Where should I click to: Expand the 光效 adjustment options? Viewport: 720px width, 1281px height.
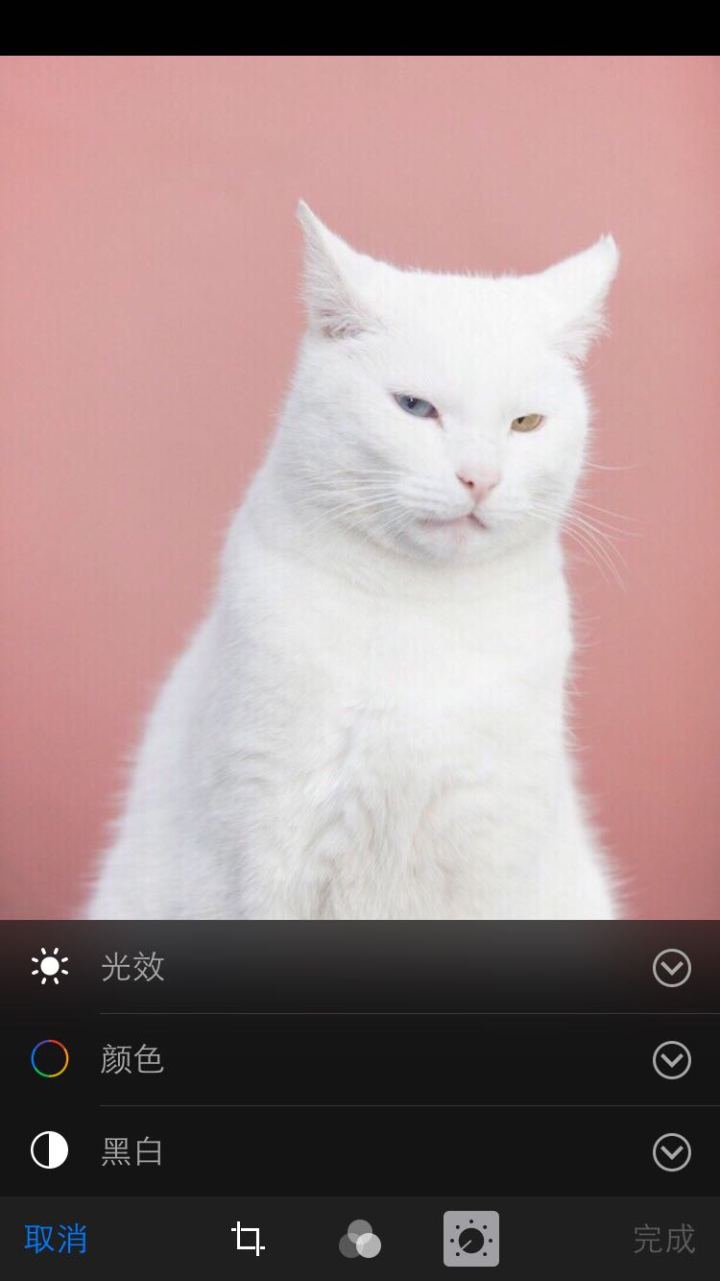(x=671, y=968)
